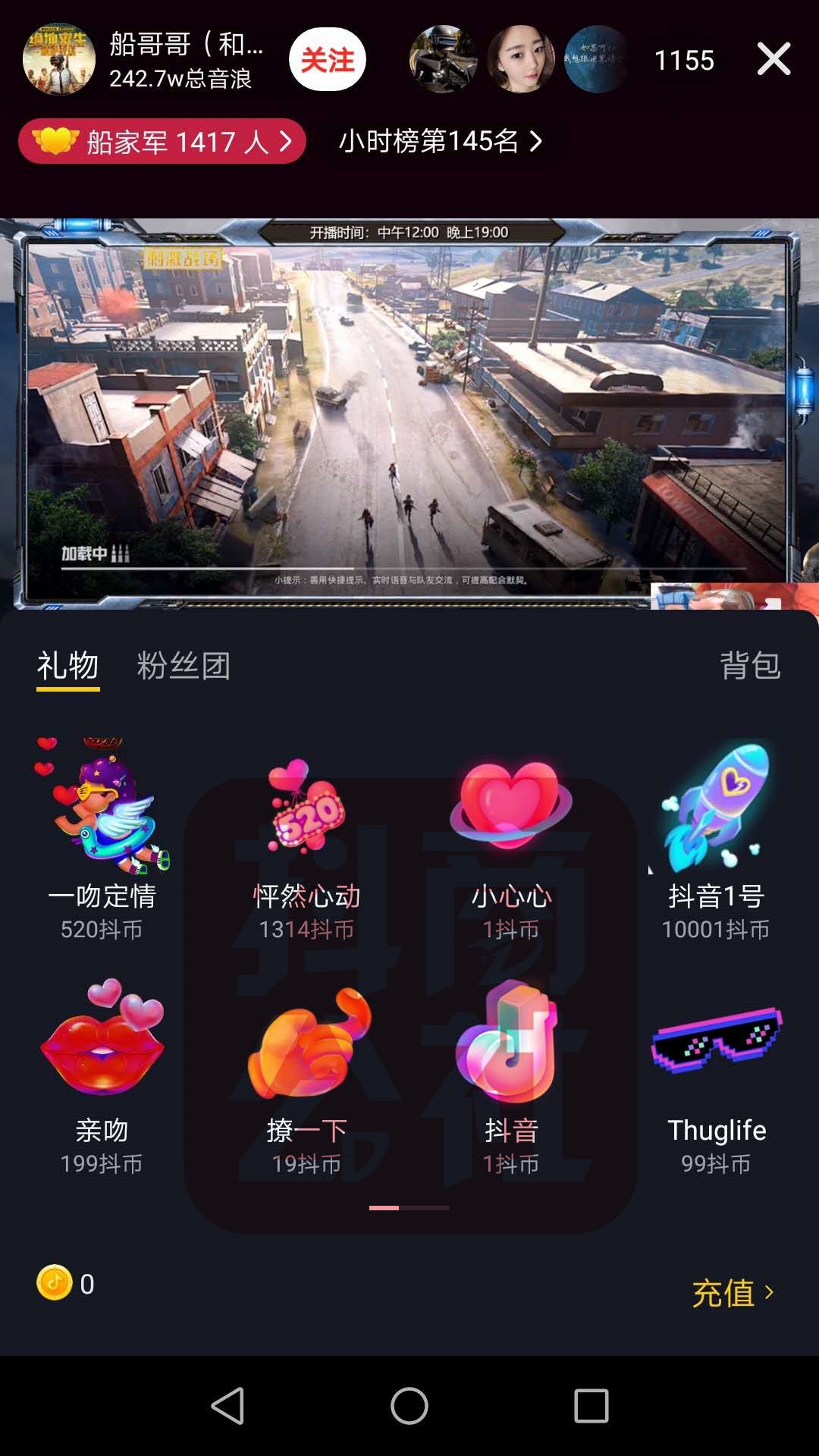The image size is (819, 1456).
Task: Open the streamer's profile avatar
Action: (x=59, y=59)
